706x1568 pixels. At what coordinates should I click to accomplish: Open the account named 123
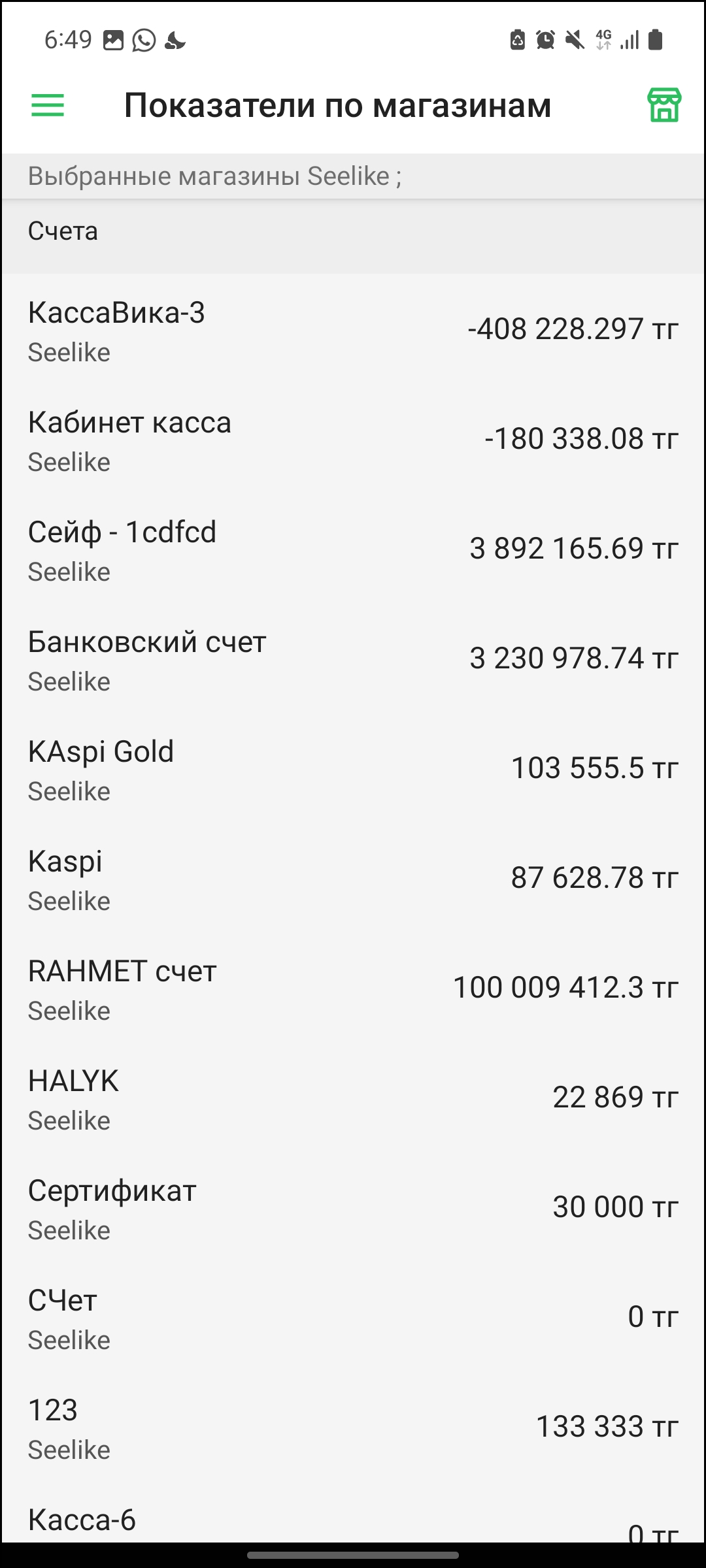click(x=353, y=1428)
